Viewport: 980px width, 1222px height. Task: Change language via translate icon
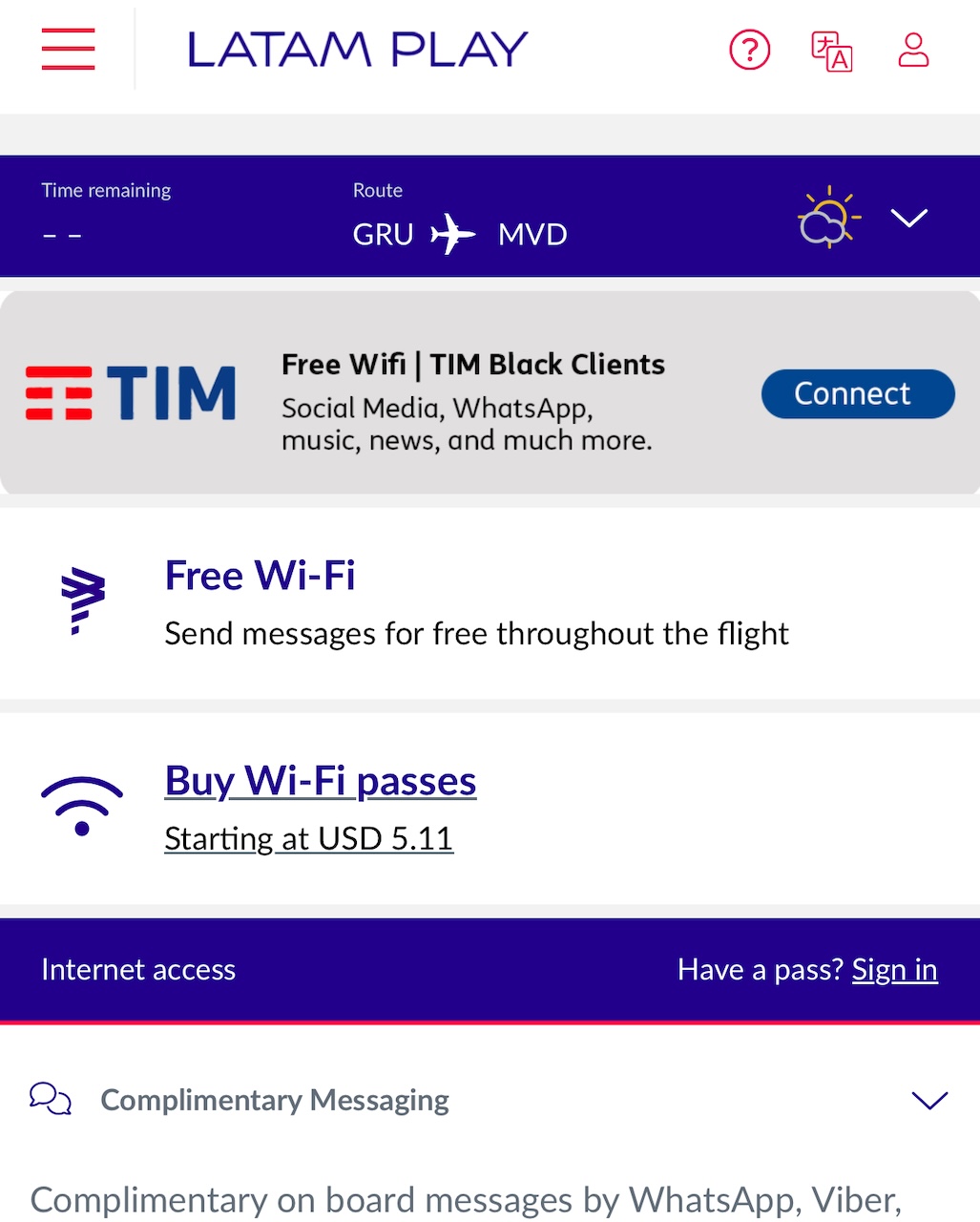[x=831, y=51]
